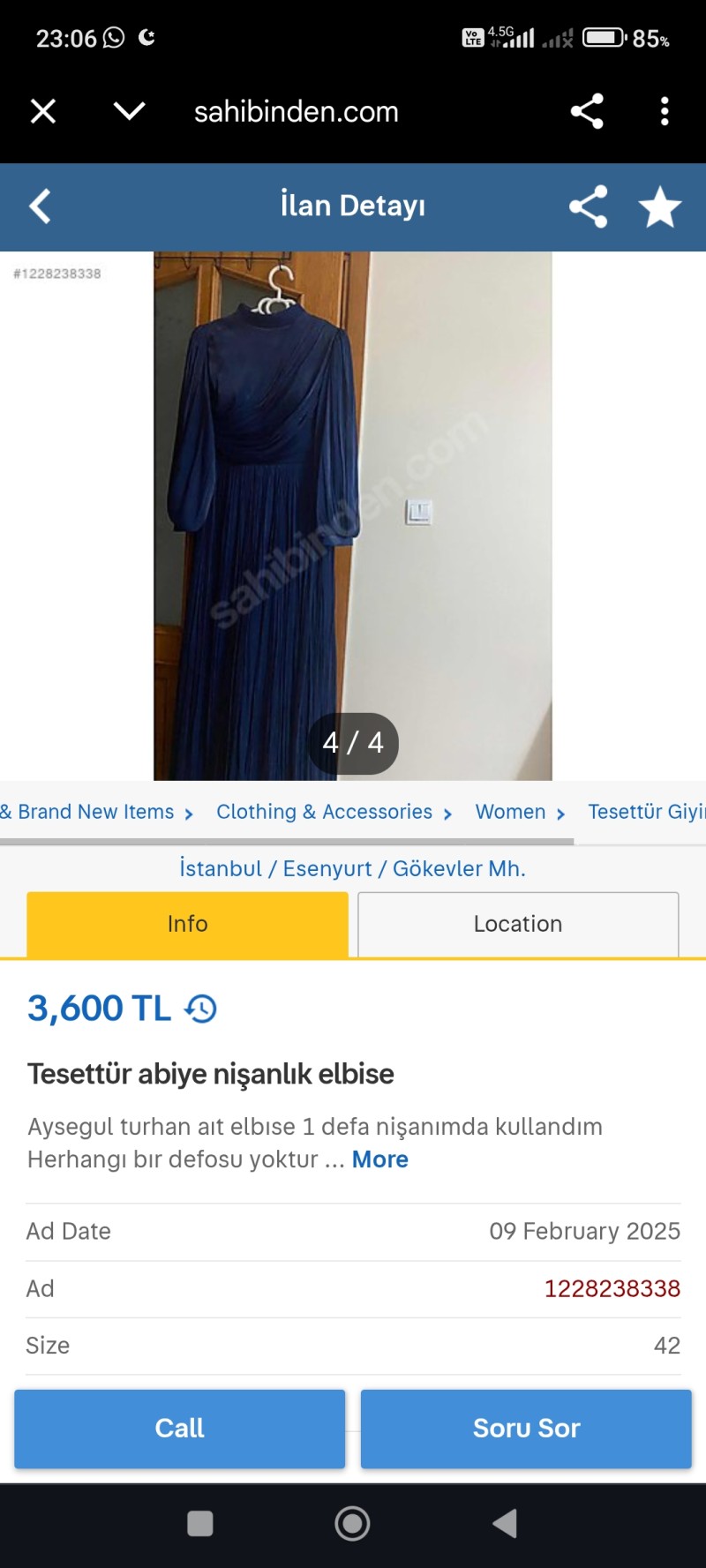Call the seller
Screen dimensions: 706x1568
click(x=180, y=1428)
